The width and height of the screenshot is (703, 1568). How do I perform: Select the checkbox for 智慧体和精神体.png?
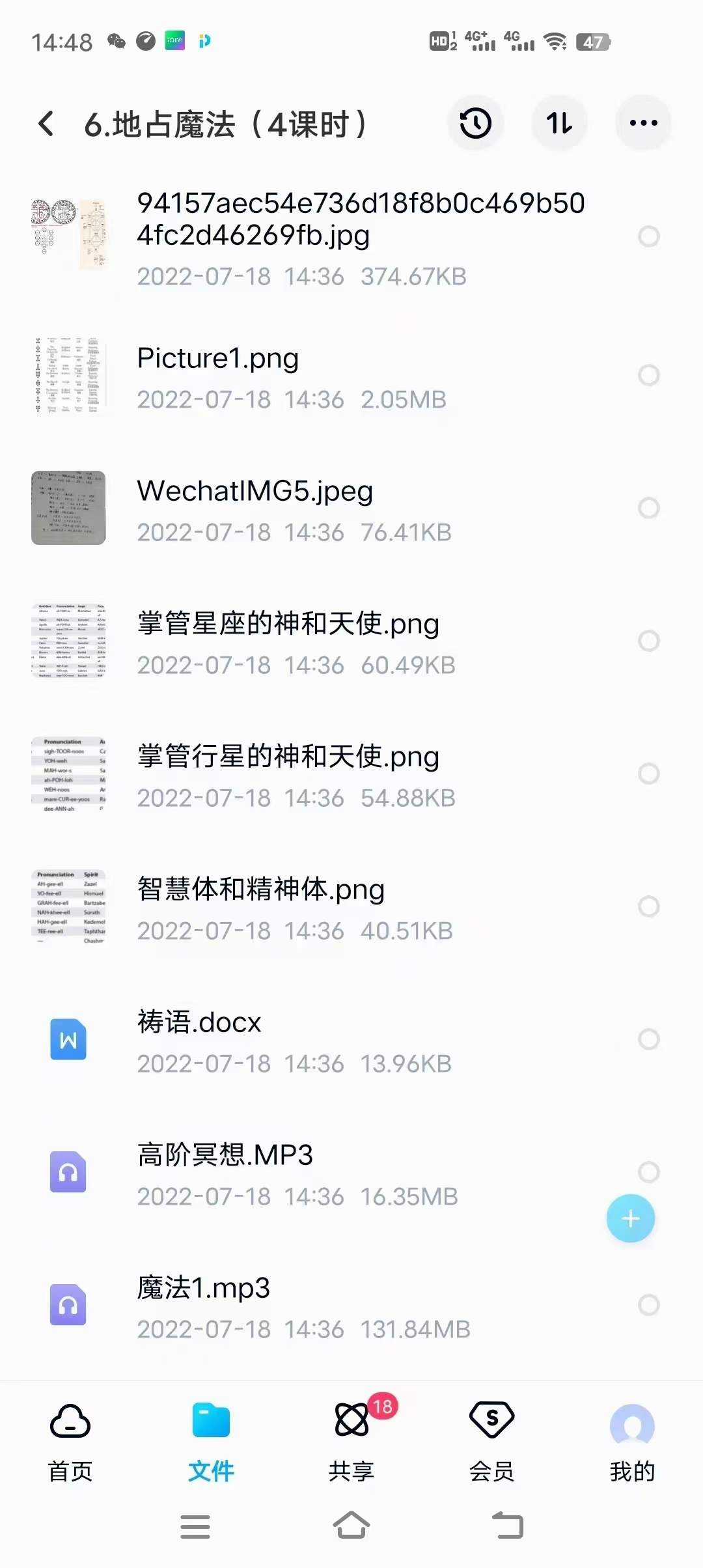click(648, 906)
